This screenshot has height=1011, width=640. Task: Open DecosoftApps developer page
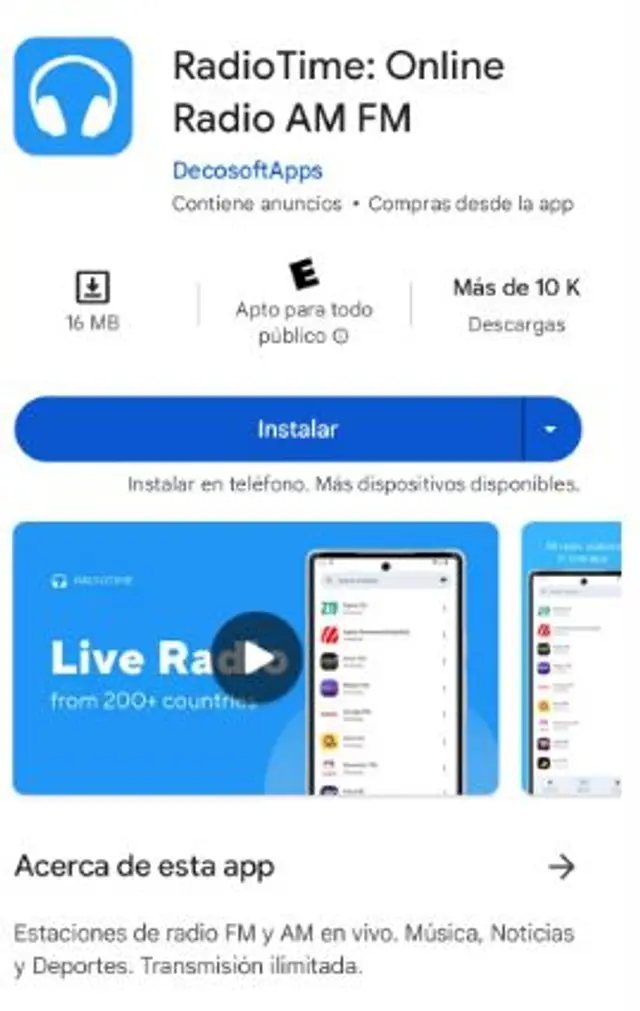[247, 171]
